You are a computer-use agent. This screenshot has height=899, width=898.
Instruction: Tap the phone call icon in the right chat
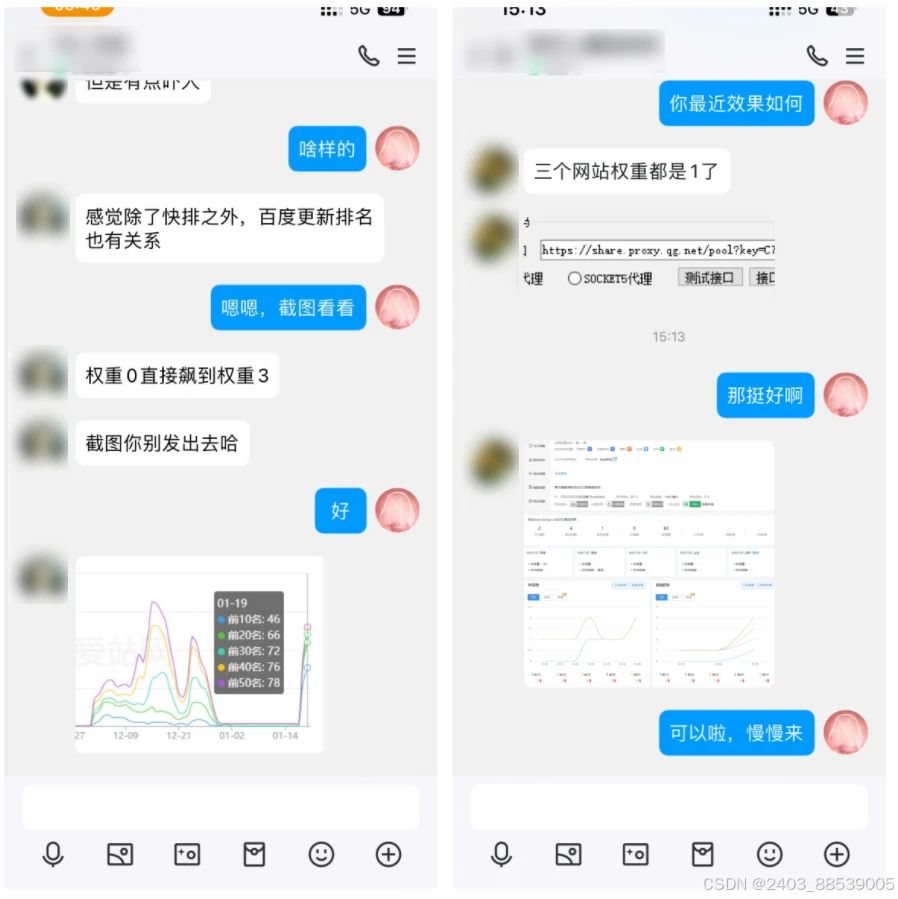(x=818, y=57)
